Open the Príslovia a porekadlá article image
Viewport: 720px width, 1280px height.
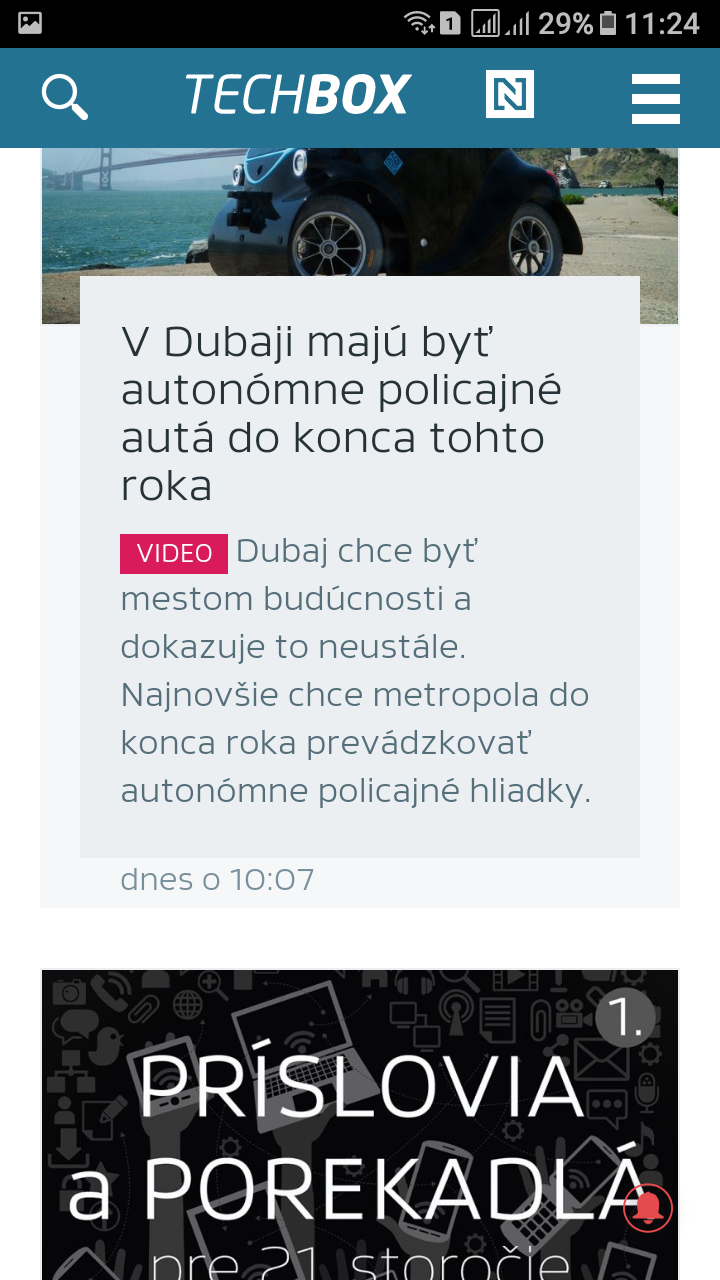[x=360, y=1125]
